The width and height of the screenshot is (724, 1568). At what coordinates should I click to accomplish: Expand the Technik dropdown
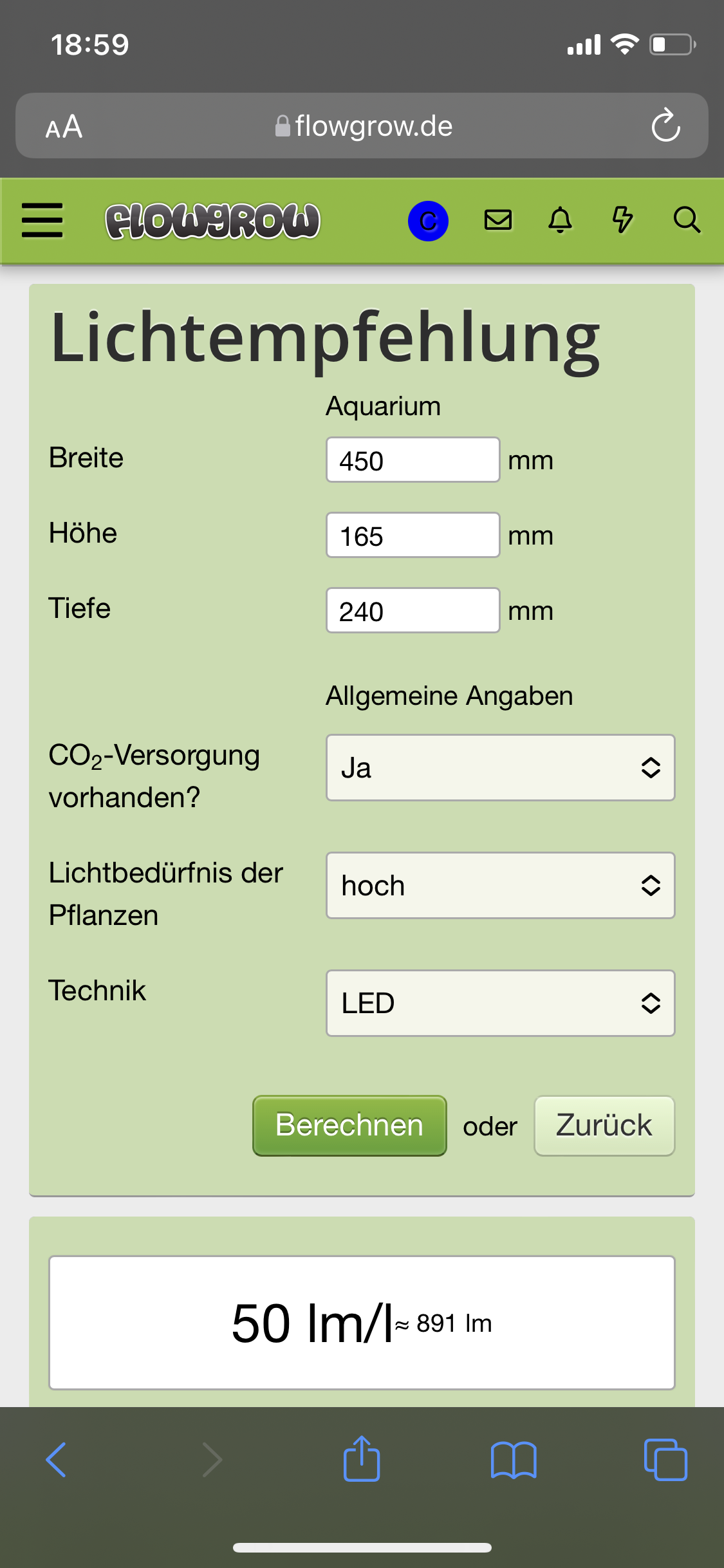[500, 1003]
